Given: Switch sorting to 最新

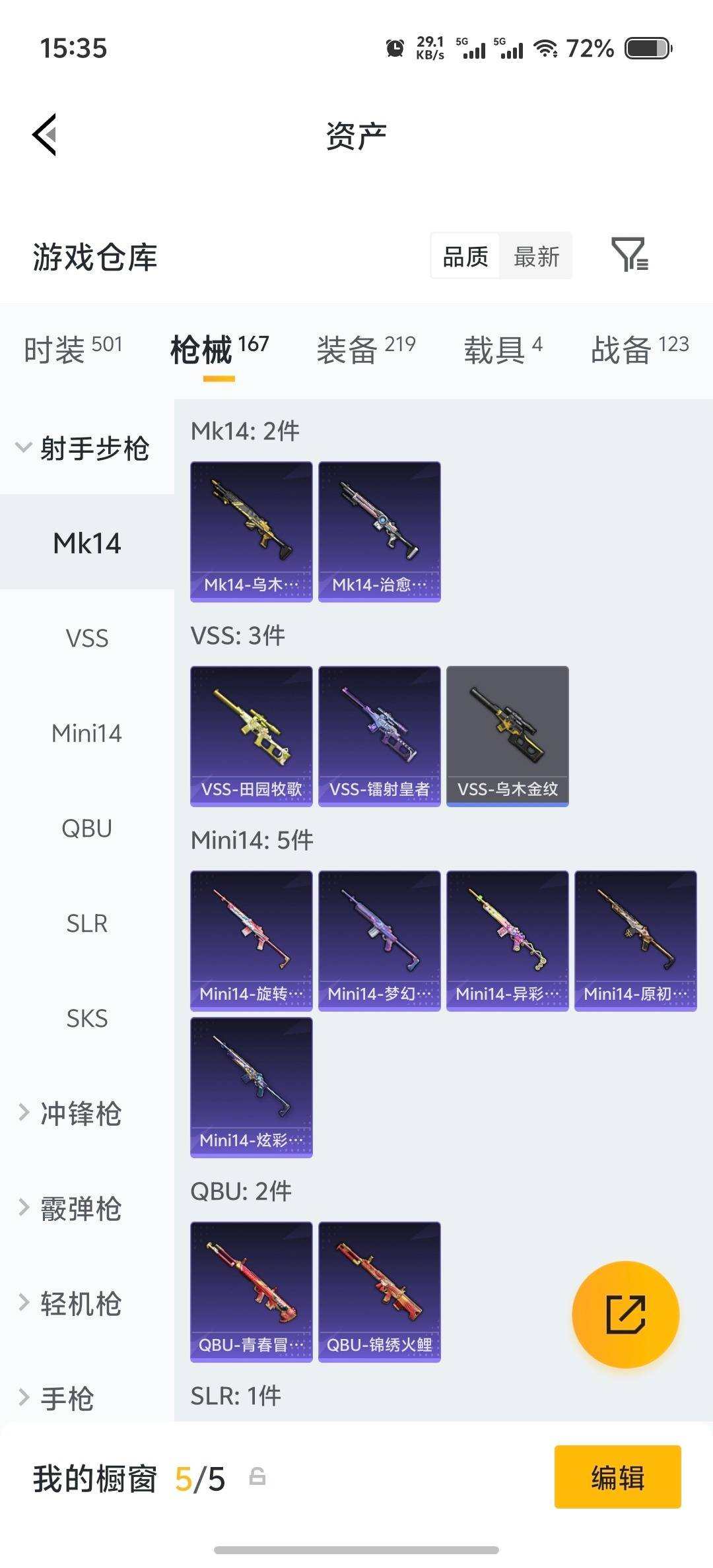Looking at the screenshot, I should click(x=536, y=256).
